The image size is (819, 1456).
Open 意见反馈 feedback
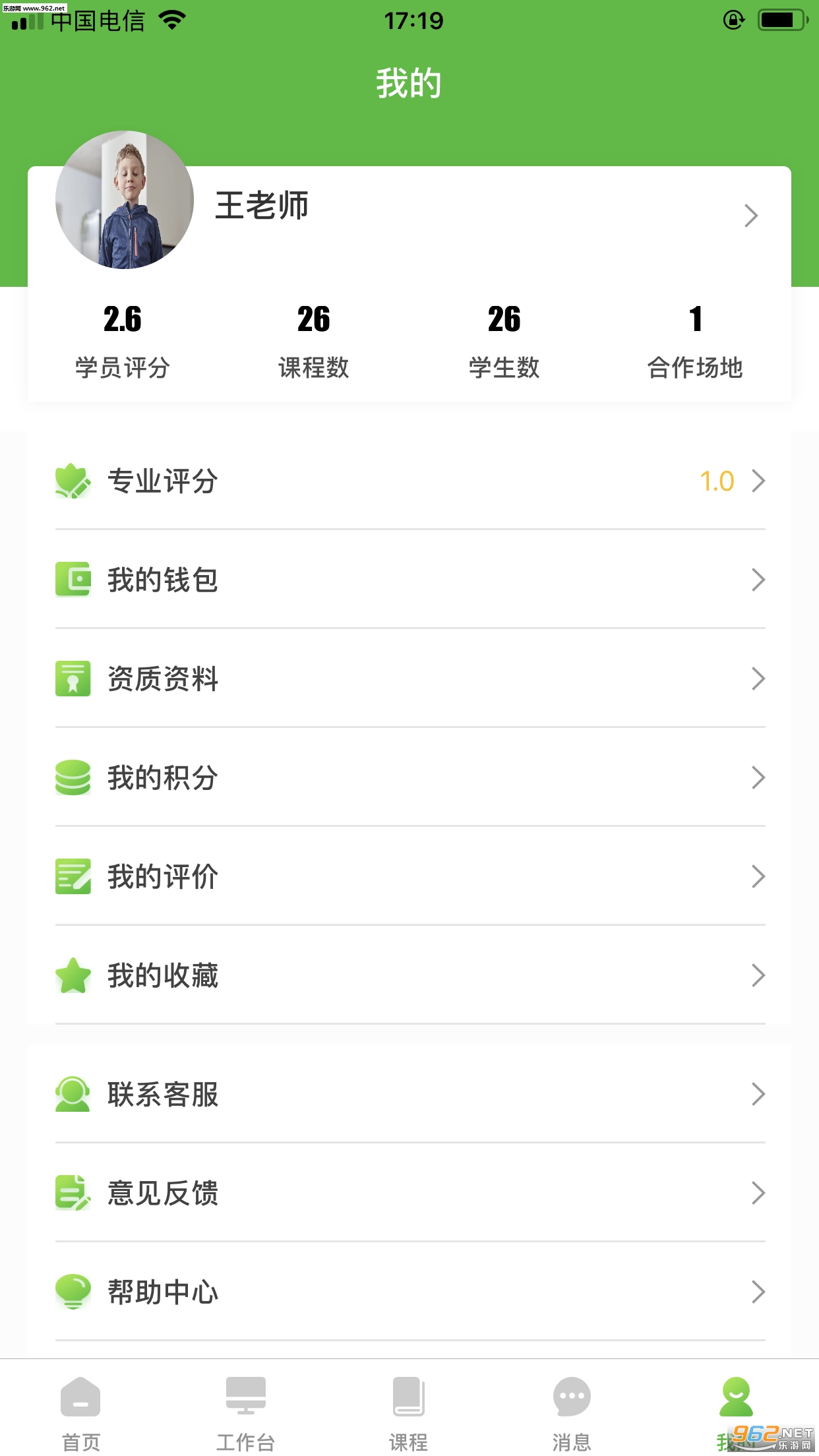click(x=409, y=1194)
